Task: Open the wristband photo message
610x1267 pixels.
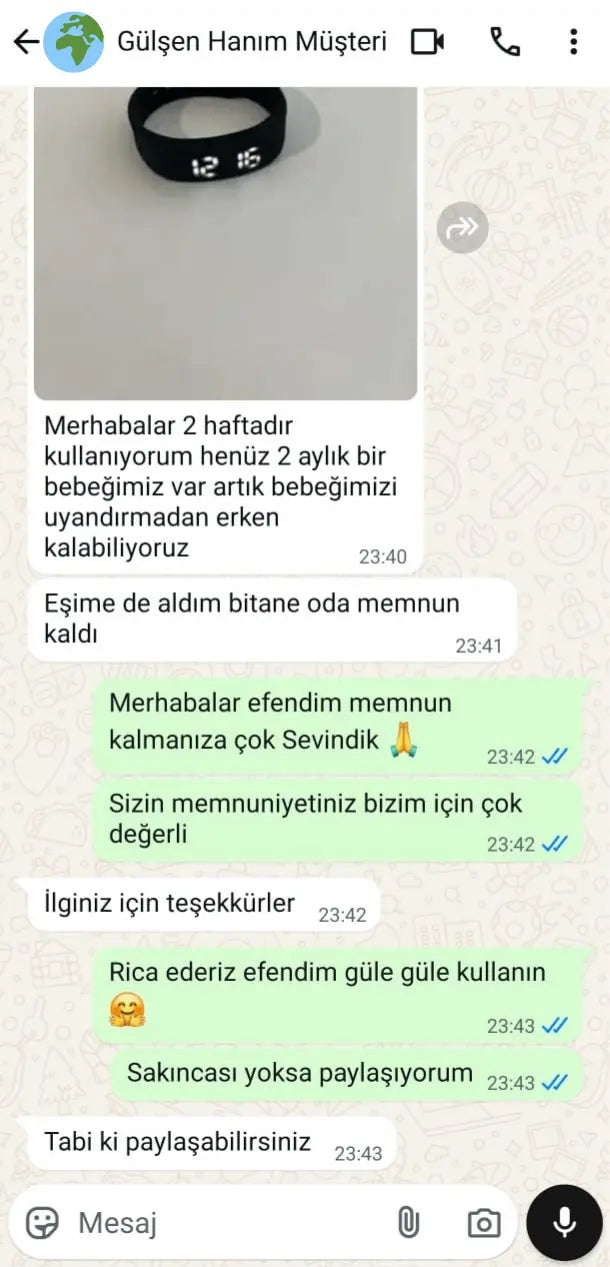Action: (x=225, y=242)
